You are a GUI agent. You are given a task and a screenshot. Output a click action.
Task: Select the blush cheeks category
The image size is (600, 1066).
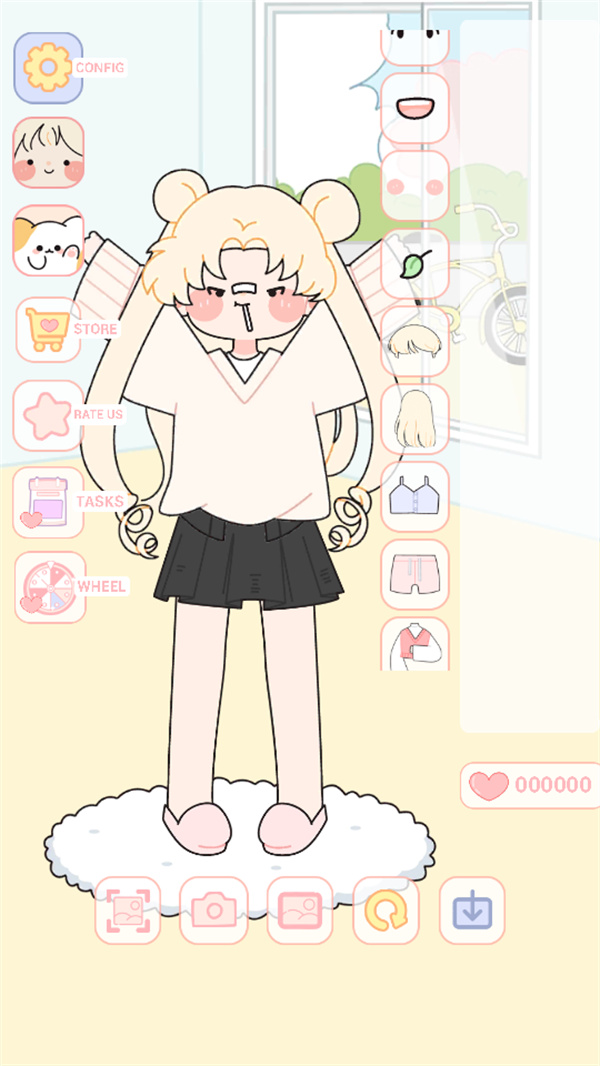click(x=415, y=186)
